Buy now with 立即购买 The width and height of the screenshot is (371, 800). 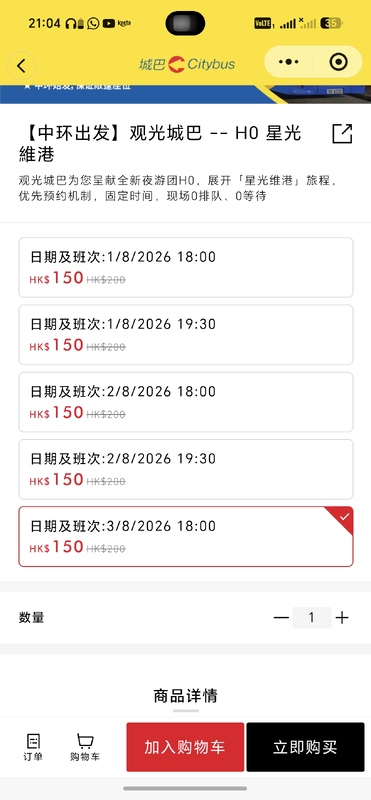(x=305, y=747)
